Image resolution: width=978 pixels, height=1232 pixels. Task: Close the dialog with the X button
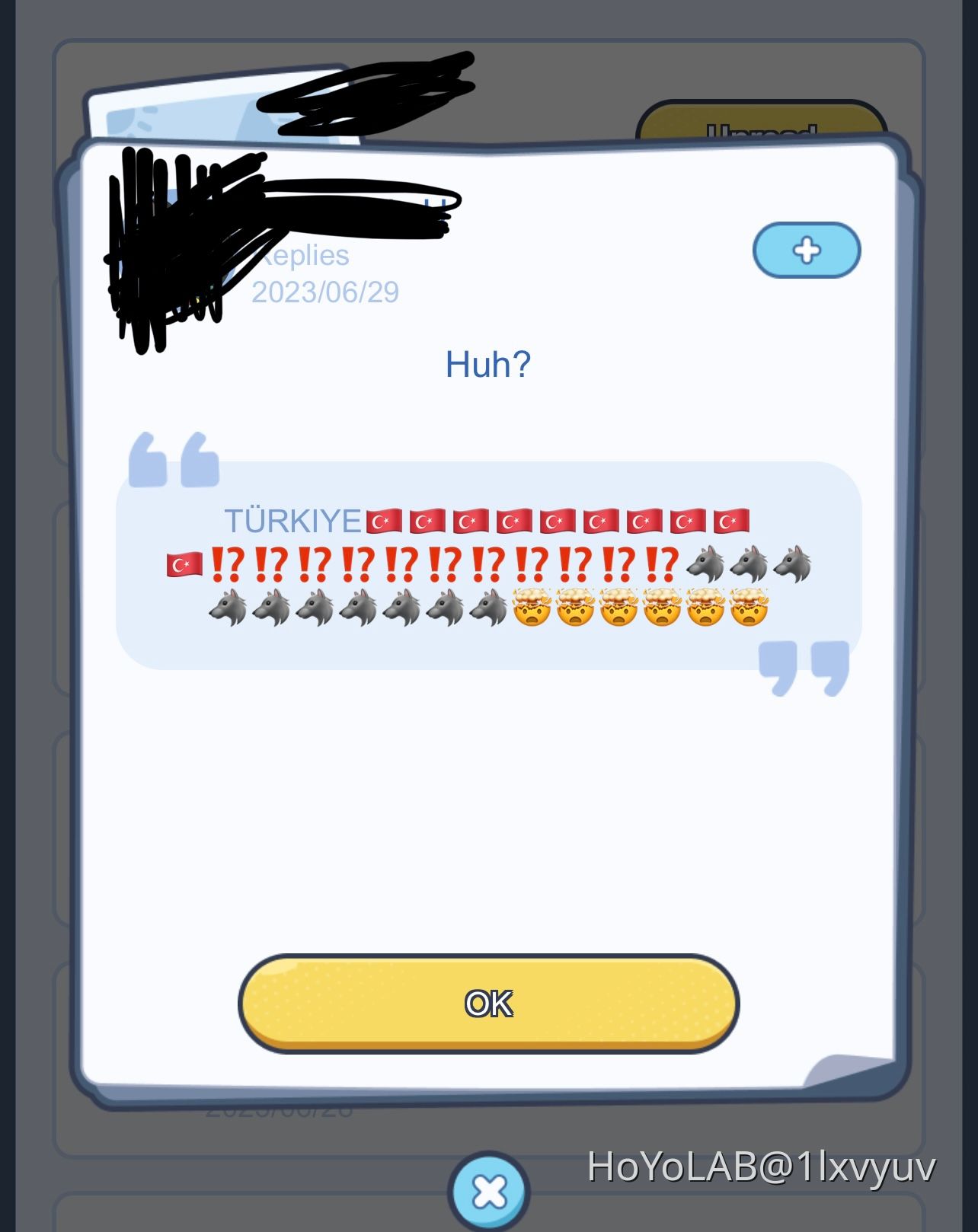click(488, 1192)
